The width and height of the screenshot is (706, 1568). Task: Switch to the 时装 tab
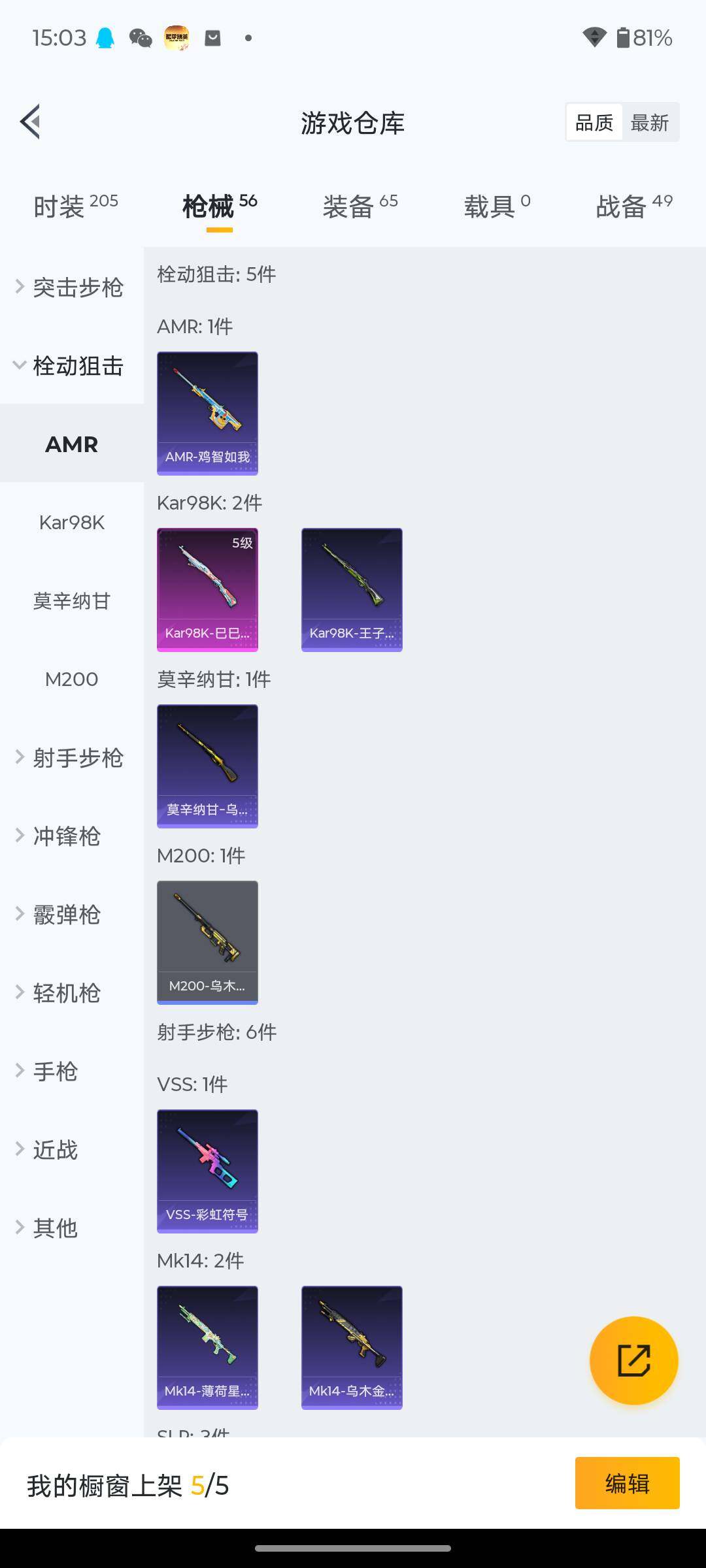(x=75, y=206)
